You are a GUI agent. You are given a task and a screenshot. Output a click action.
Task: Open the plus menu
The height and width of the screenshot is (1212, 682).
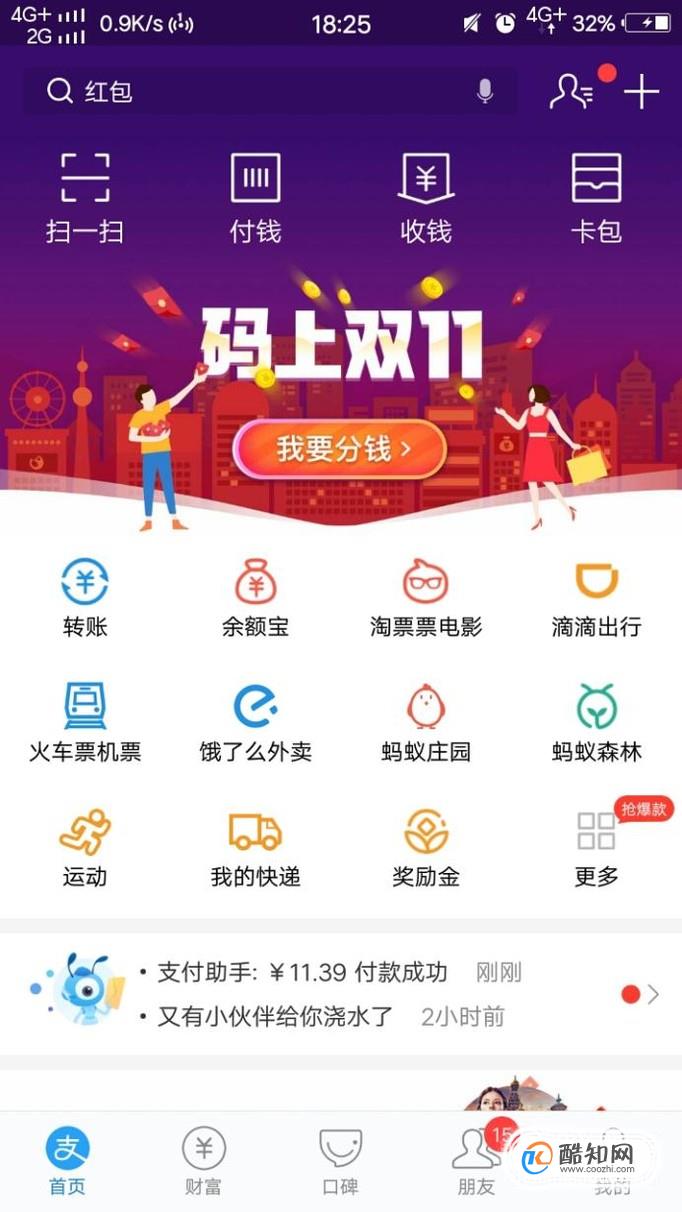click(642, 92)
